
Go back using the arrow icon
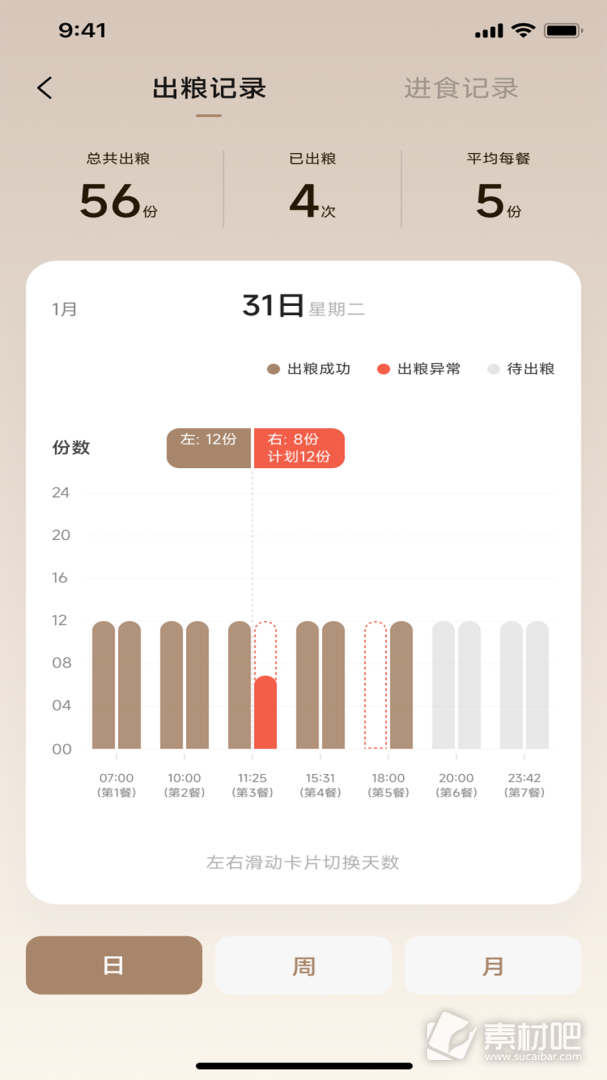click(45, 88)
